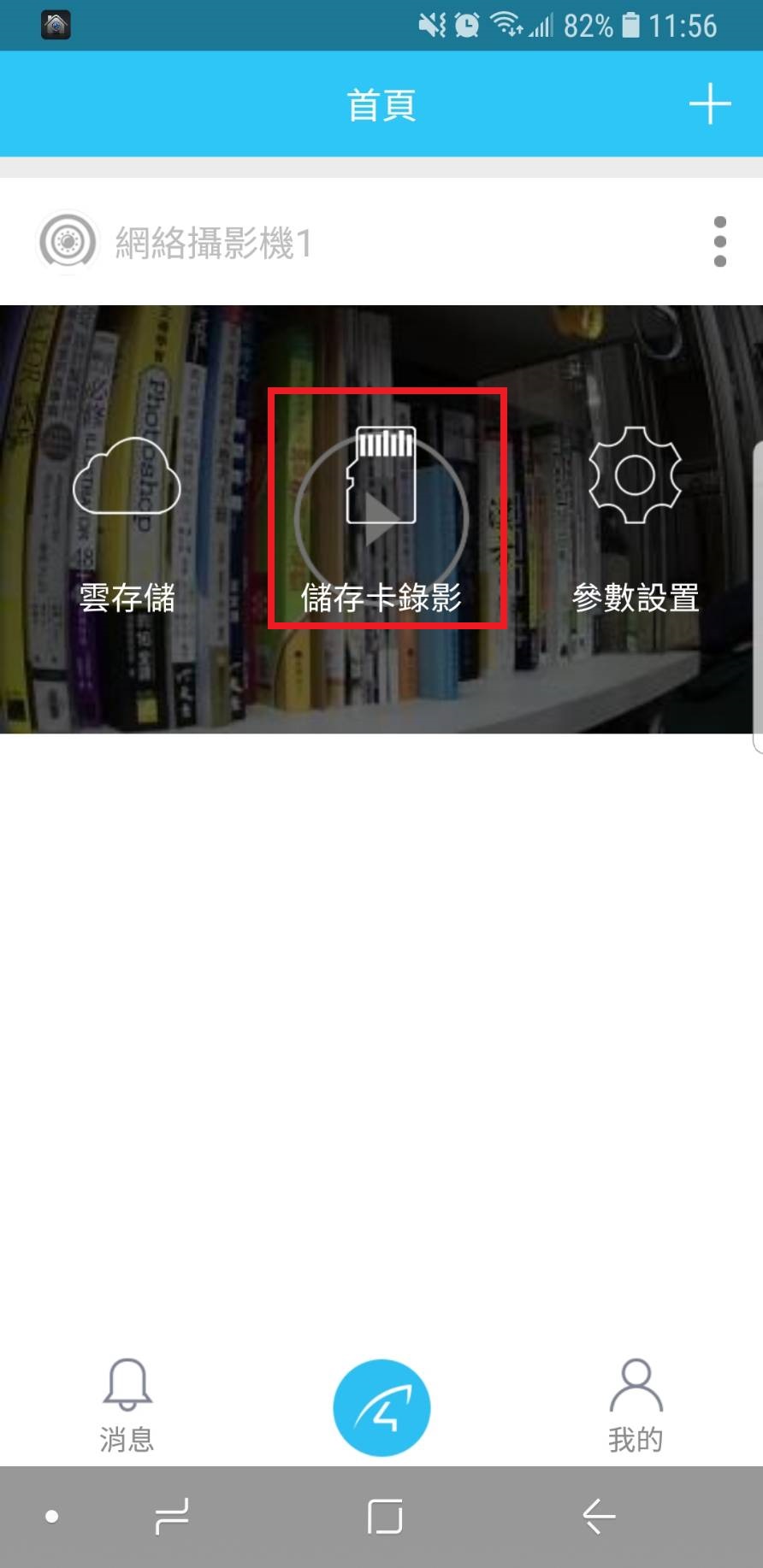Screen dimensions: 763x1568
Task: Open the three-dot menu for 網絡攝影機1
Action: coord(720,242)
